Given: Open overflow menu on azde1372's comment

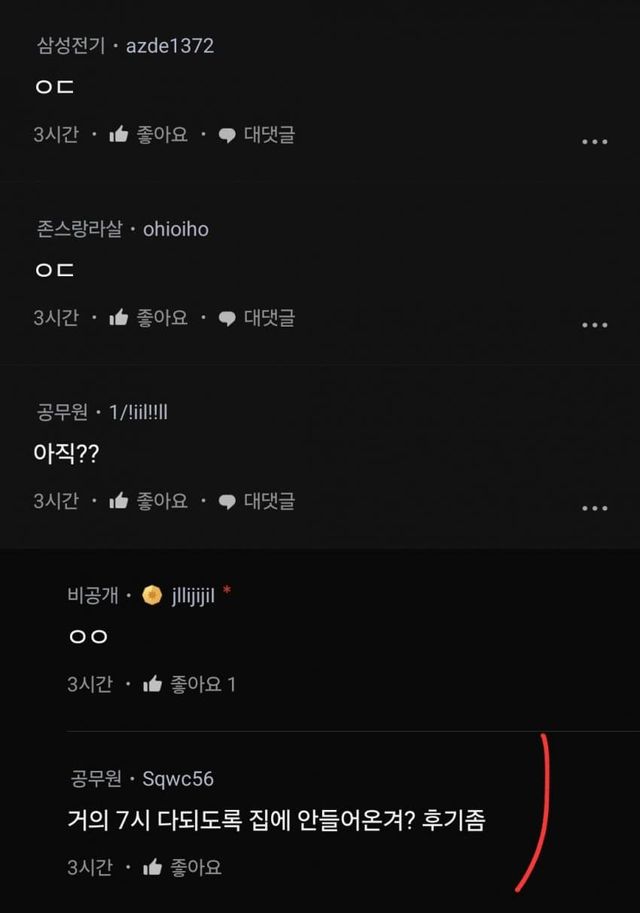Looking at the screenshot, I should pos(594,142).
